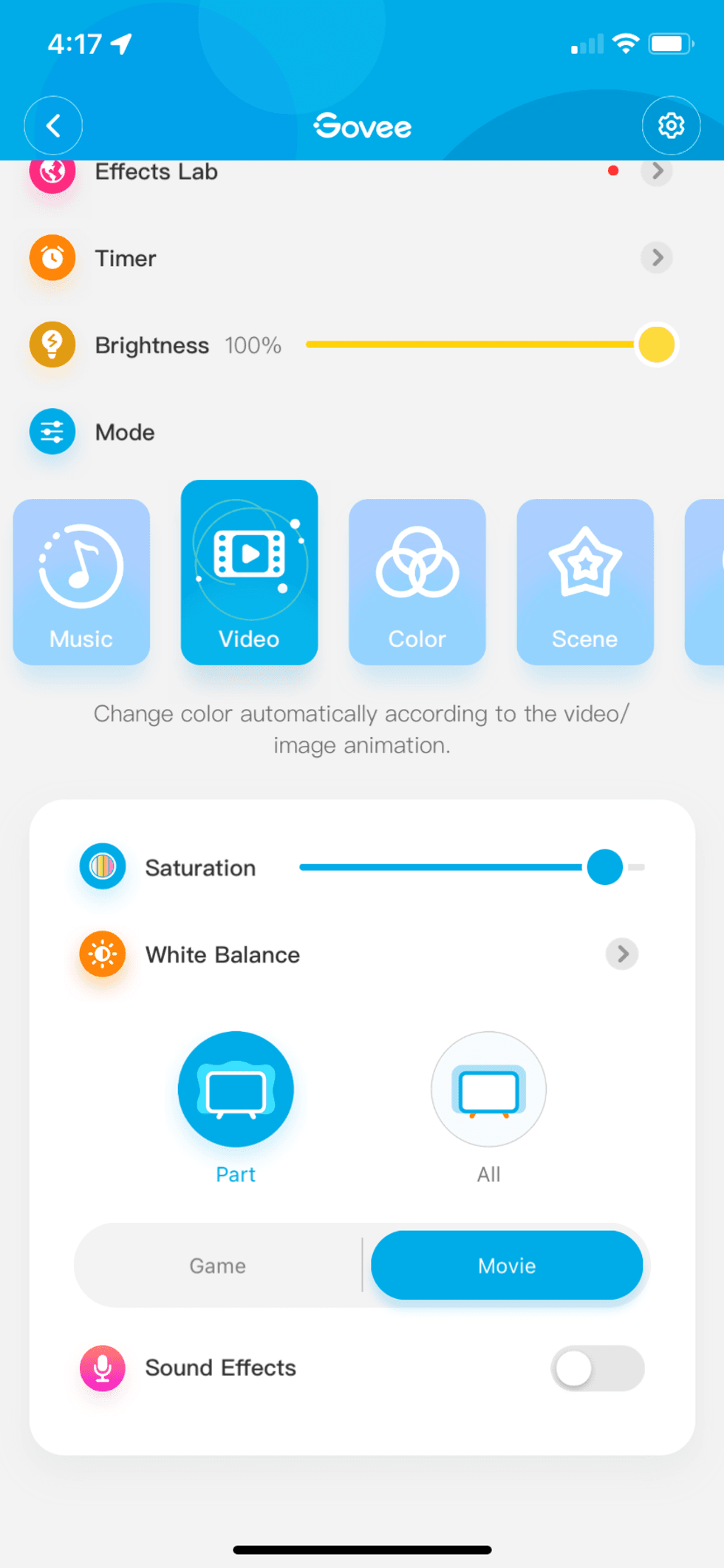Screen dimensions: 724x1568
Task: Select Music mode
Action: click(x=81, y=582)
